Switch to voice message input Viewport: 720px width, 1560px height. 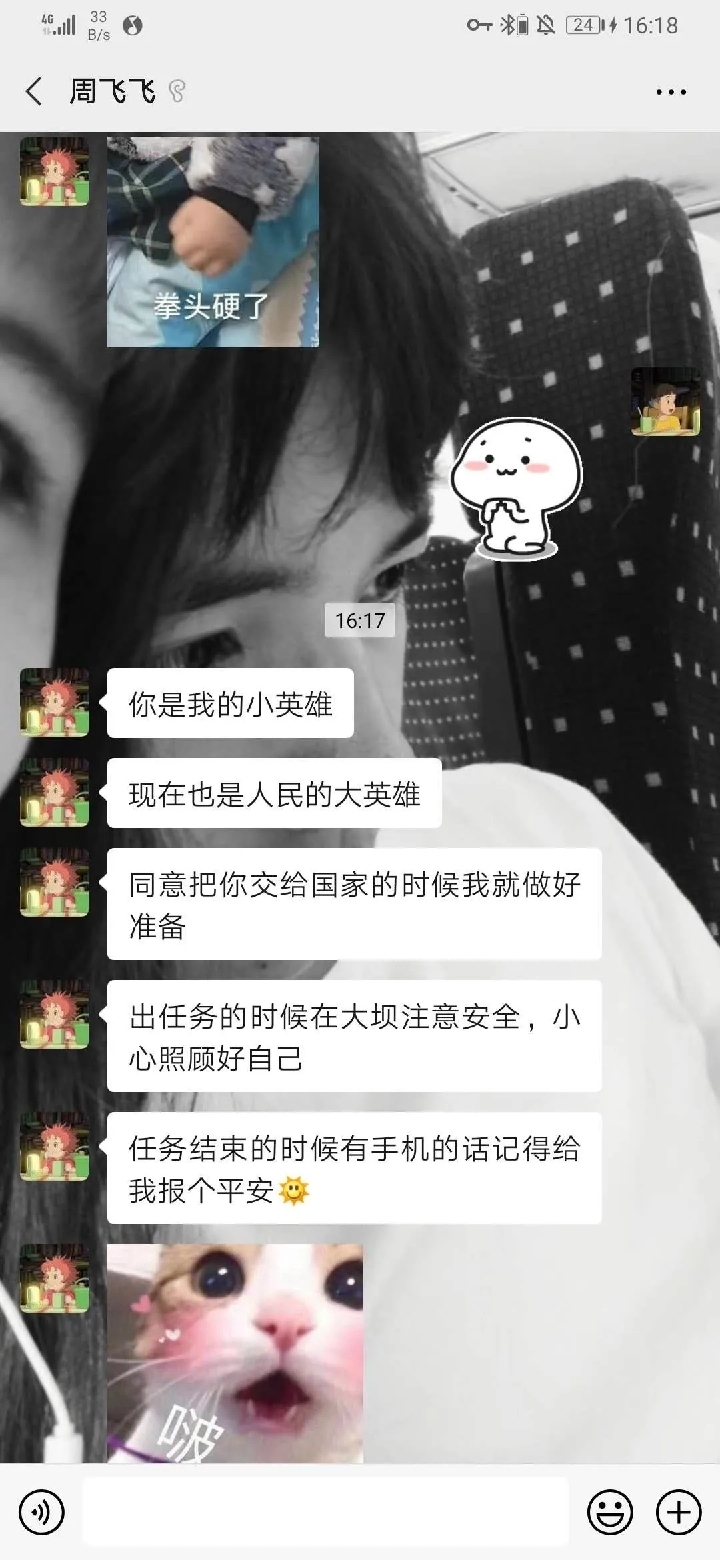[x=41, y=1512]
